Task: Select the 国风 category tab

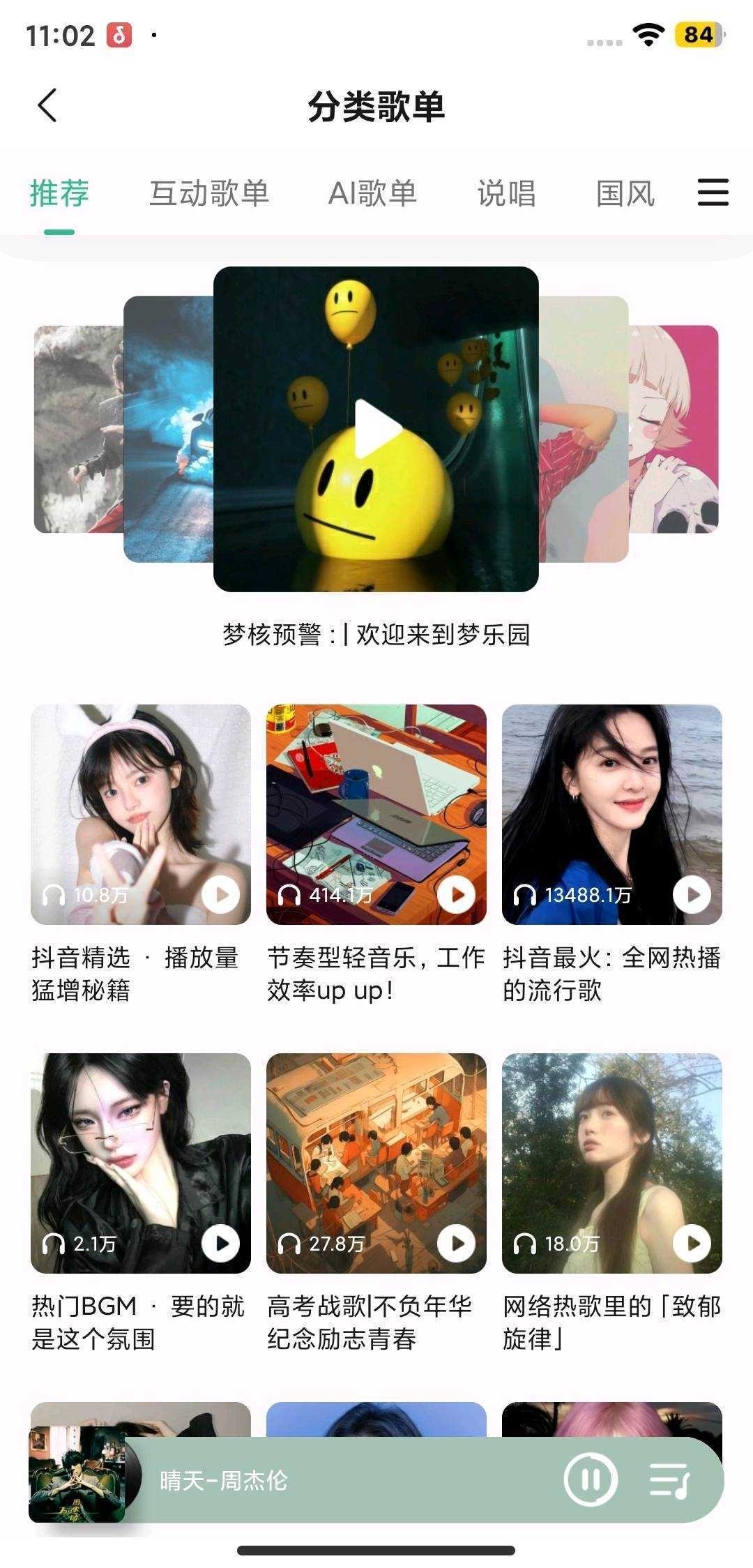Action: [625, 193]
